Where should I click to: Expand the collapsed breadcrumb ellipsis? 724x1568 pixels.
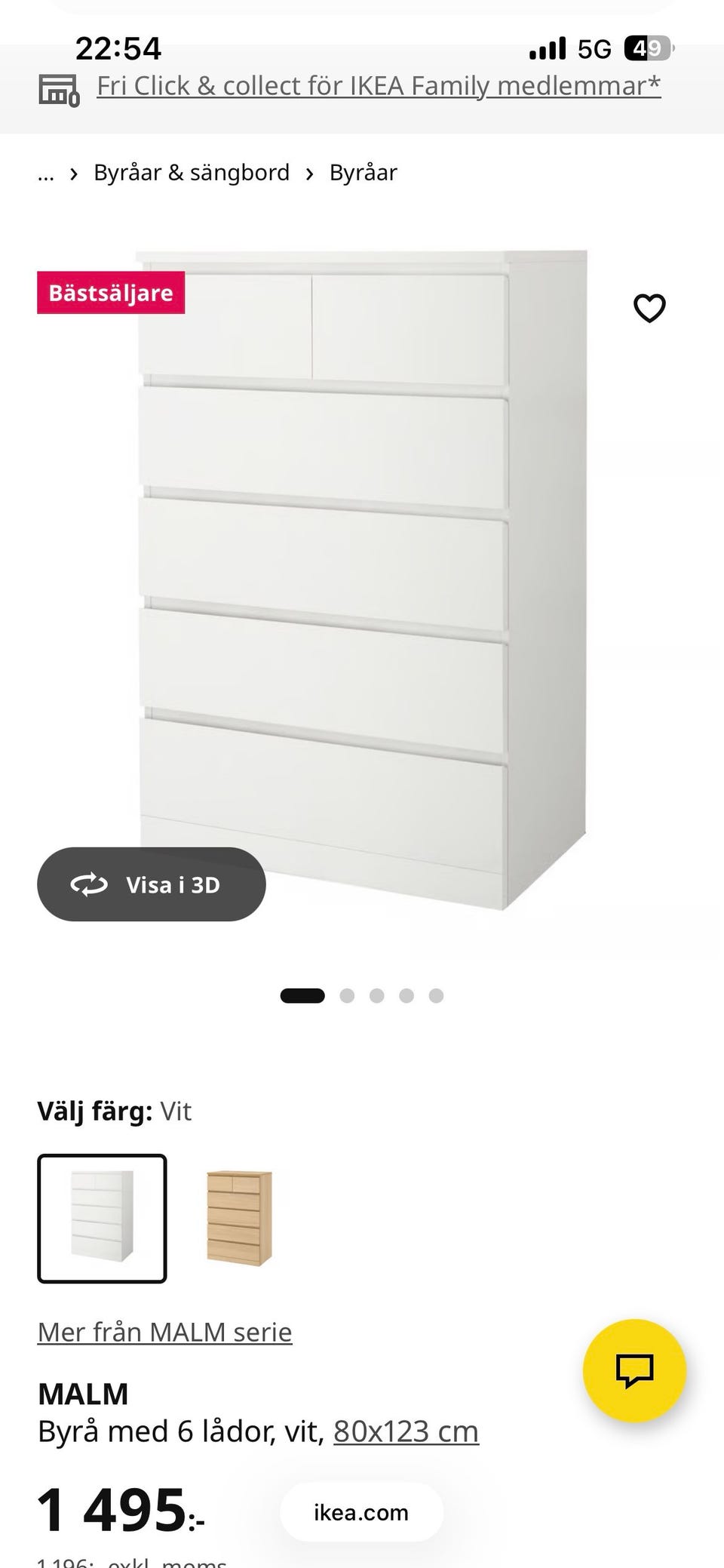(47, 172)
